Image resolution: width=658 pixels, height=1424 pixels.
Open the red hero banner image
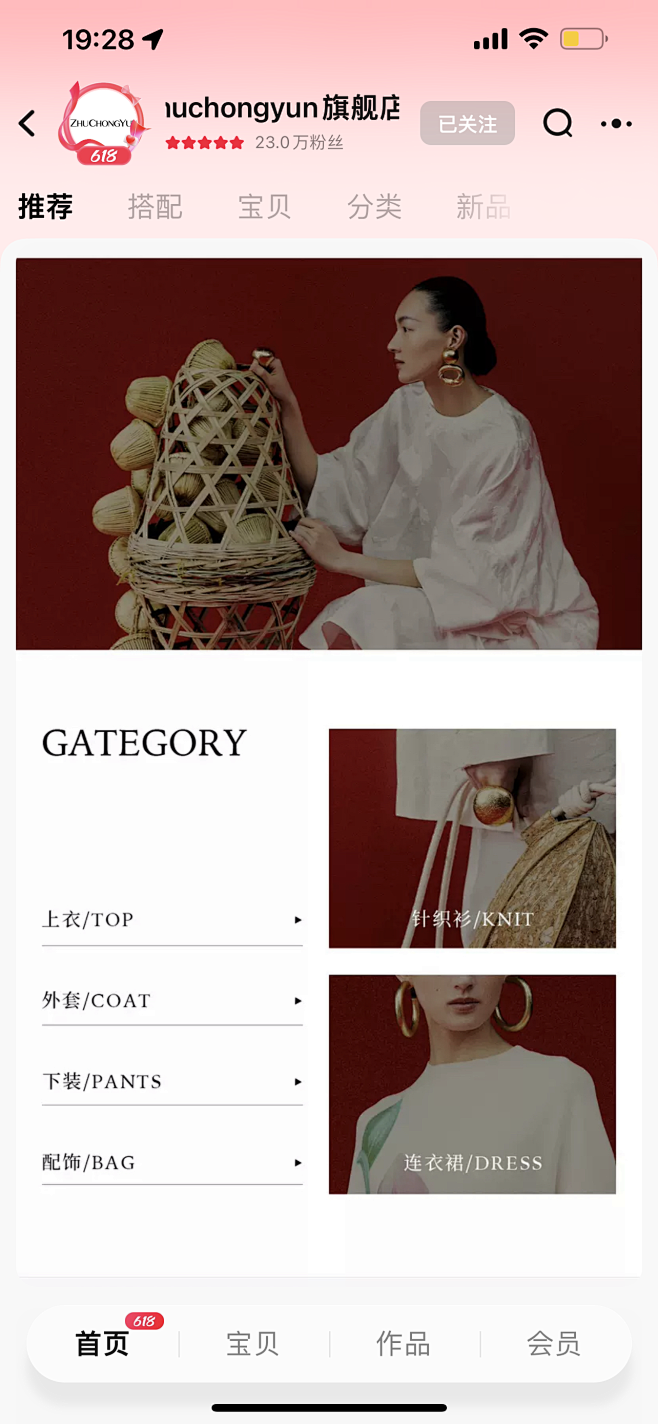click(329, 454)
